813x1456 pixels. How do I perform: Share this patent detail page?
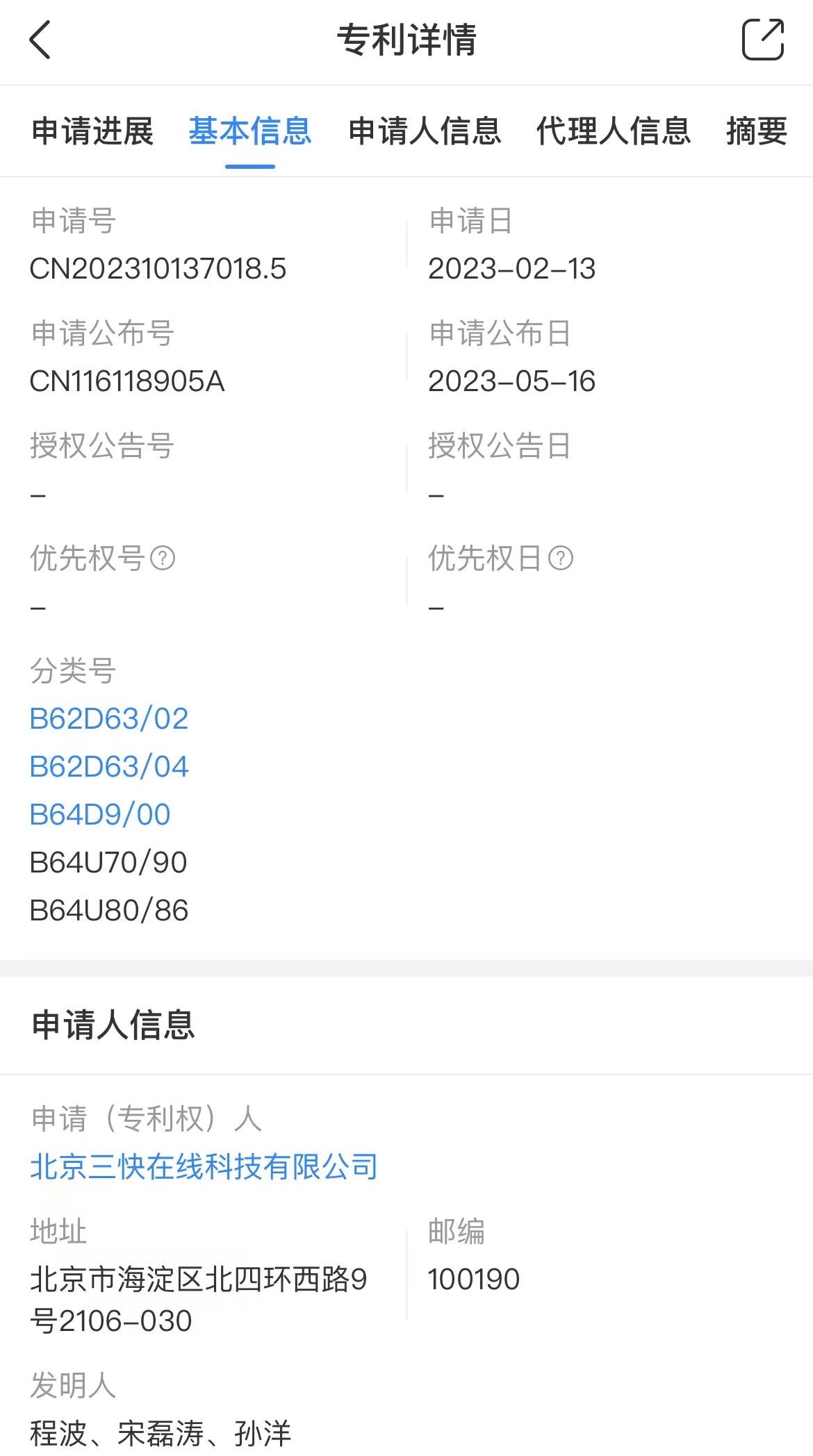point(763,40)
